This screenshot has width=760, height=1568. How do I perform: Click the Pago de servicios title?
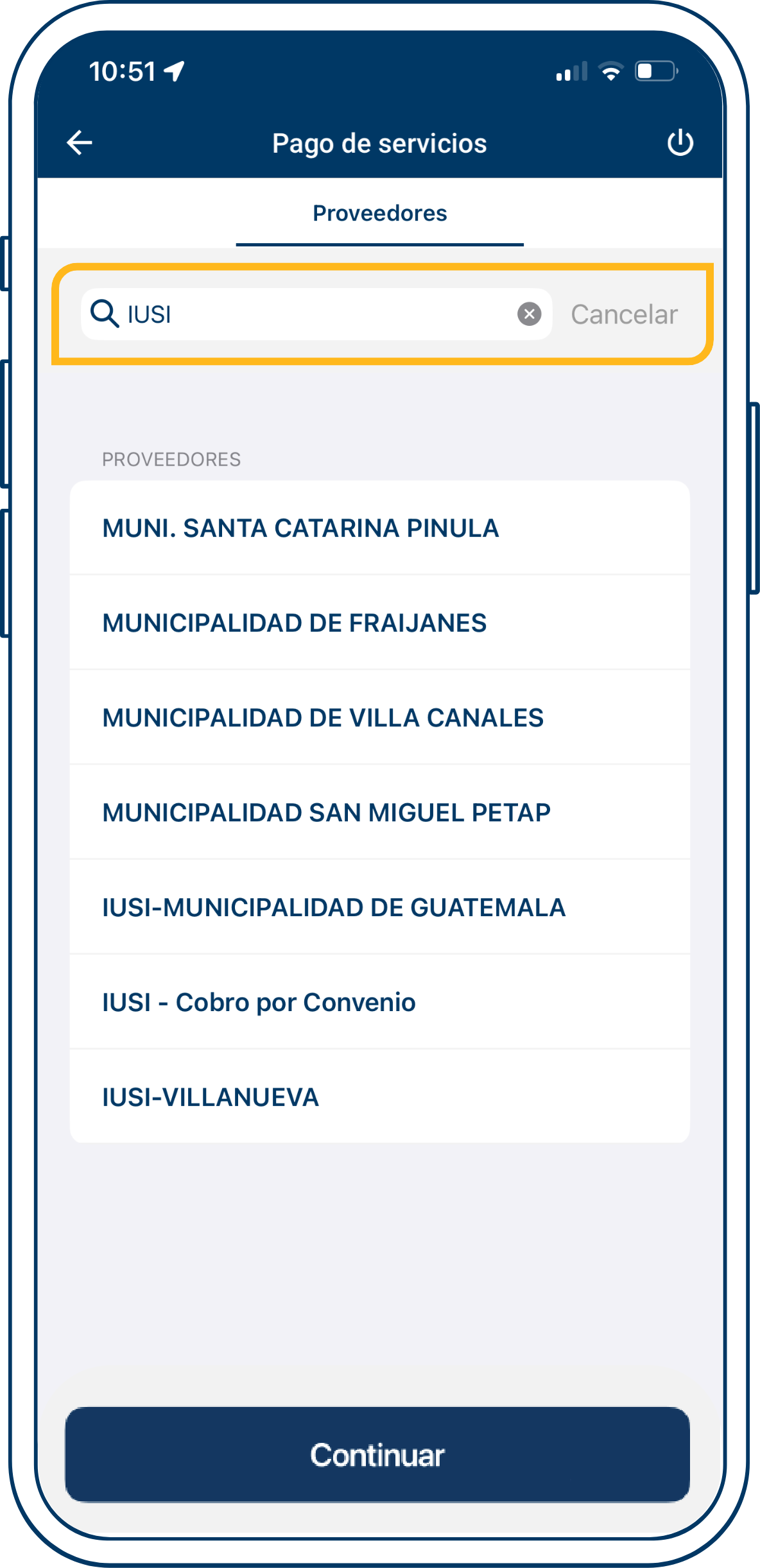coord(379,142)
